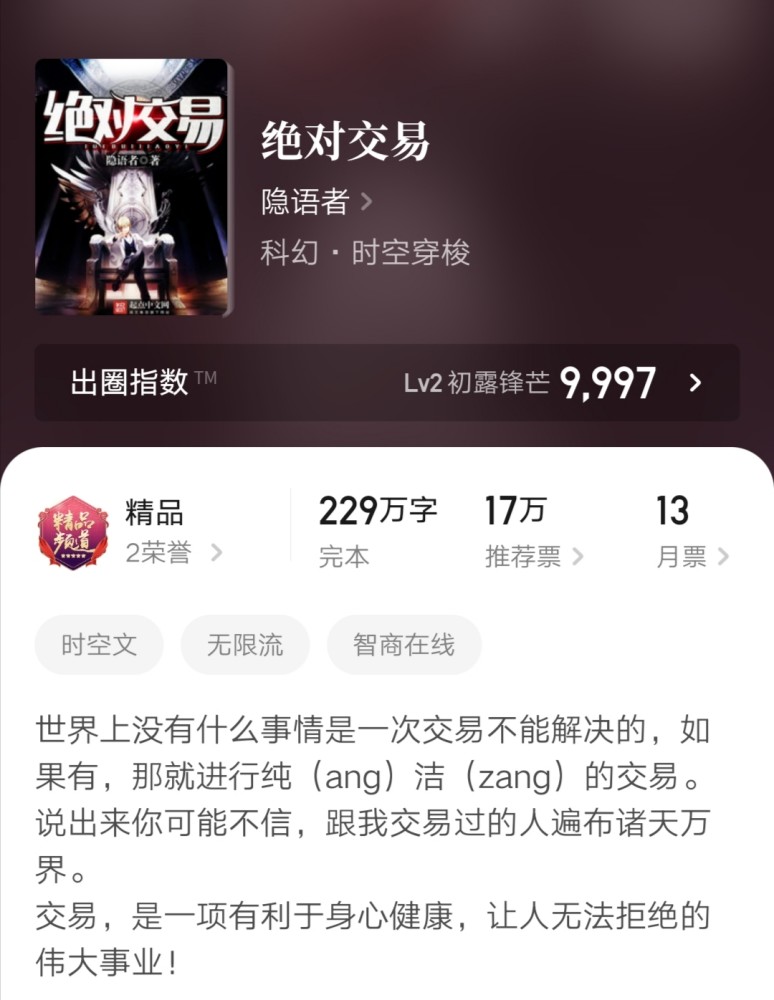Open the author arrow next to 隐语者
Image resolution: width=774 pixels, height=1000 pixels.
[367, 203]
